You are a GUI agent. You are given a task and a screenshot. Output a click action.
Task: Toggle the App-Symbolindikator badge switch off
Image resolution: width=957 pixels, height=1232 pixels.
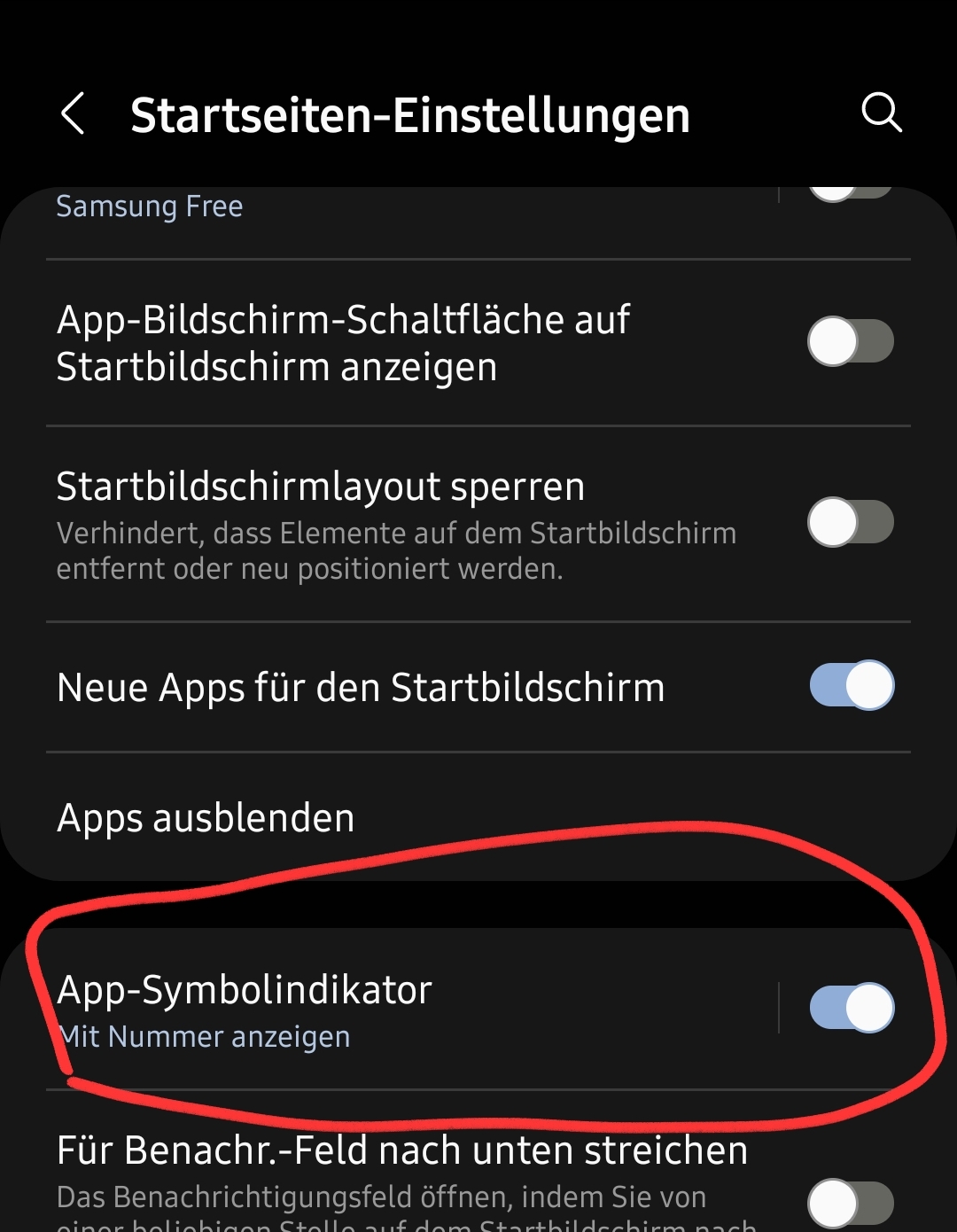850,1007
